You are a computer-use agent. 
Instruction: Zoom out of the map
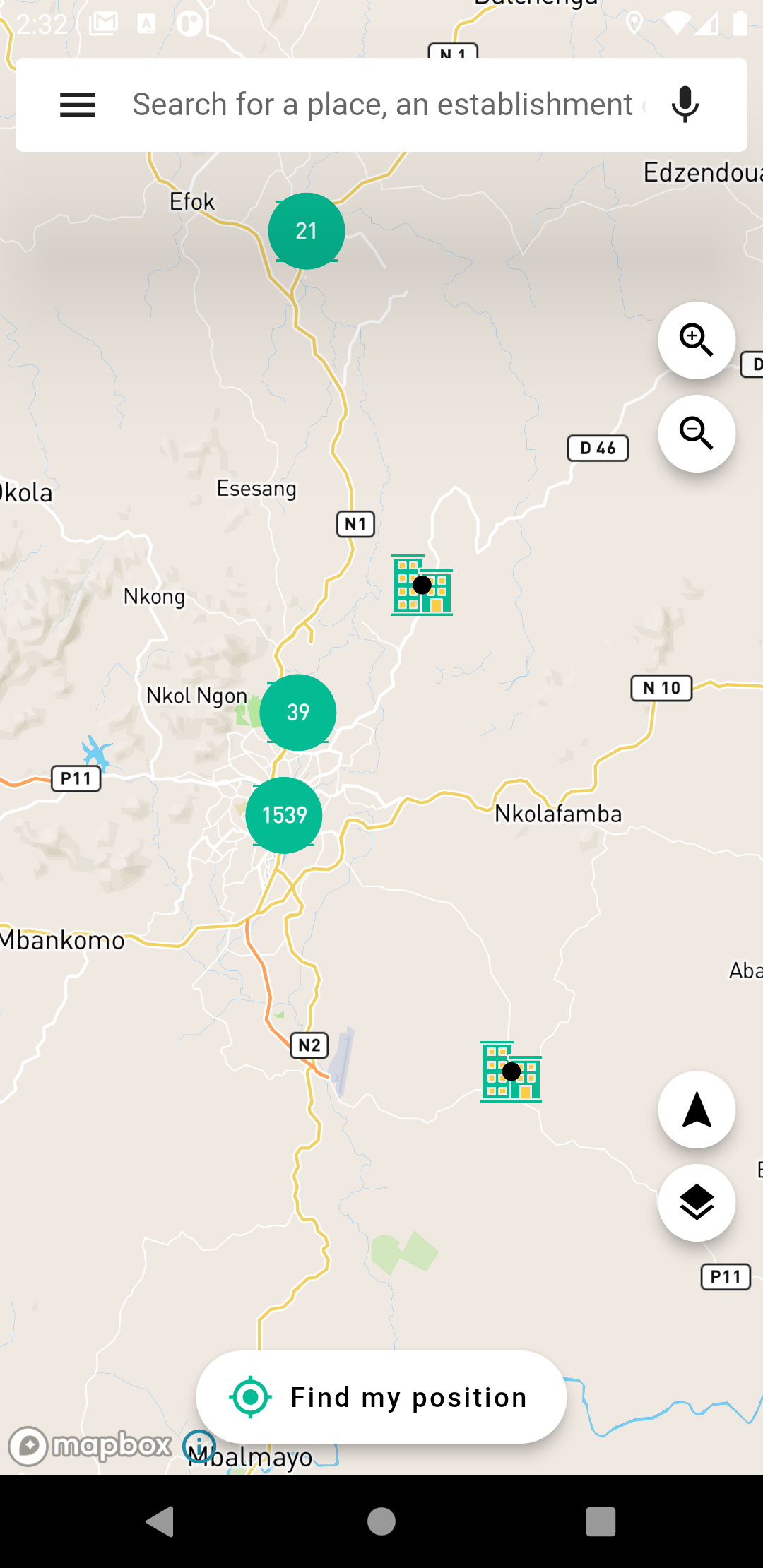(697, 433)
